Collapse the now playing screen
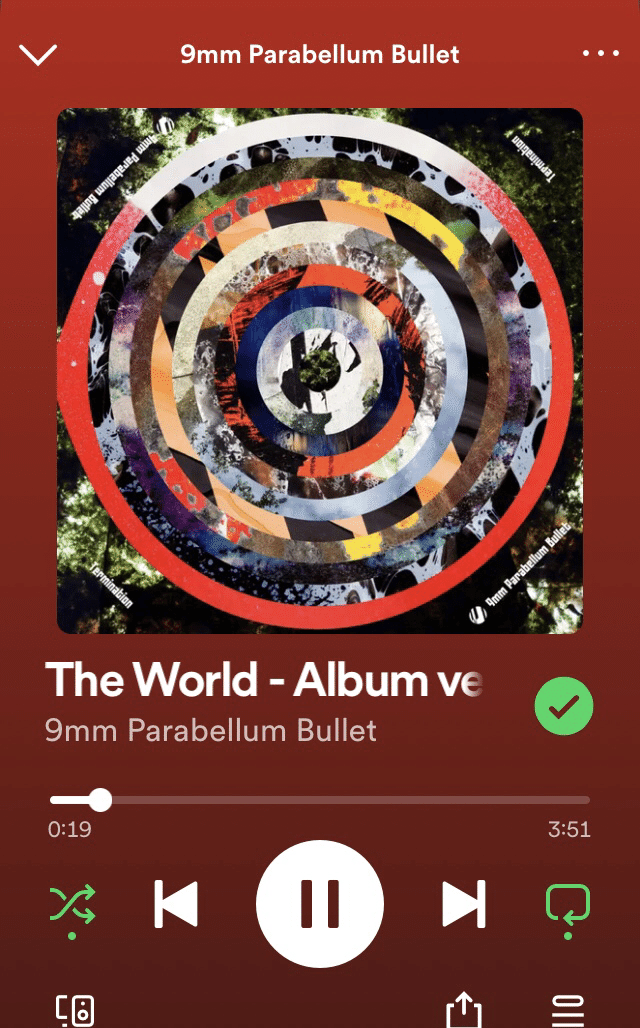 pos(38,54)
